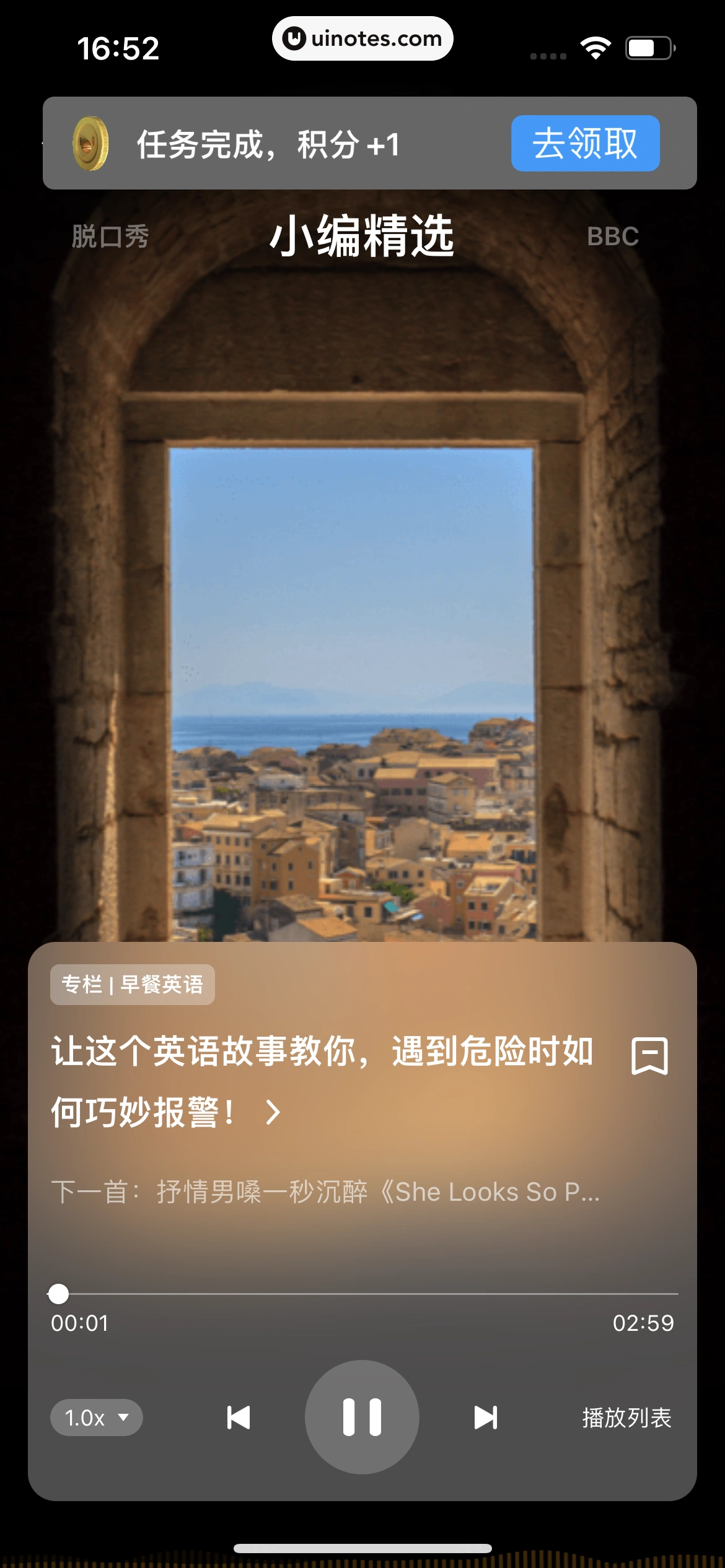Screen dimensions: 725x1568
Task: Open the uinotes.com pill at screen top
Action: tap(362, 38)
